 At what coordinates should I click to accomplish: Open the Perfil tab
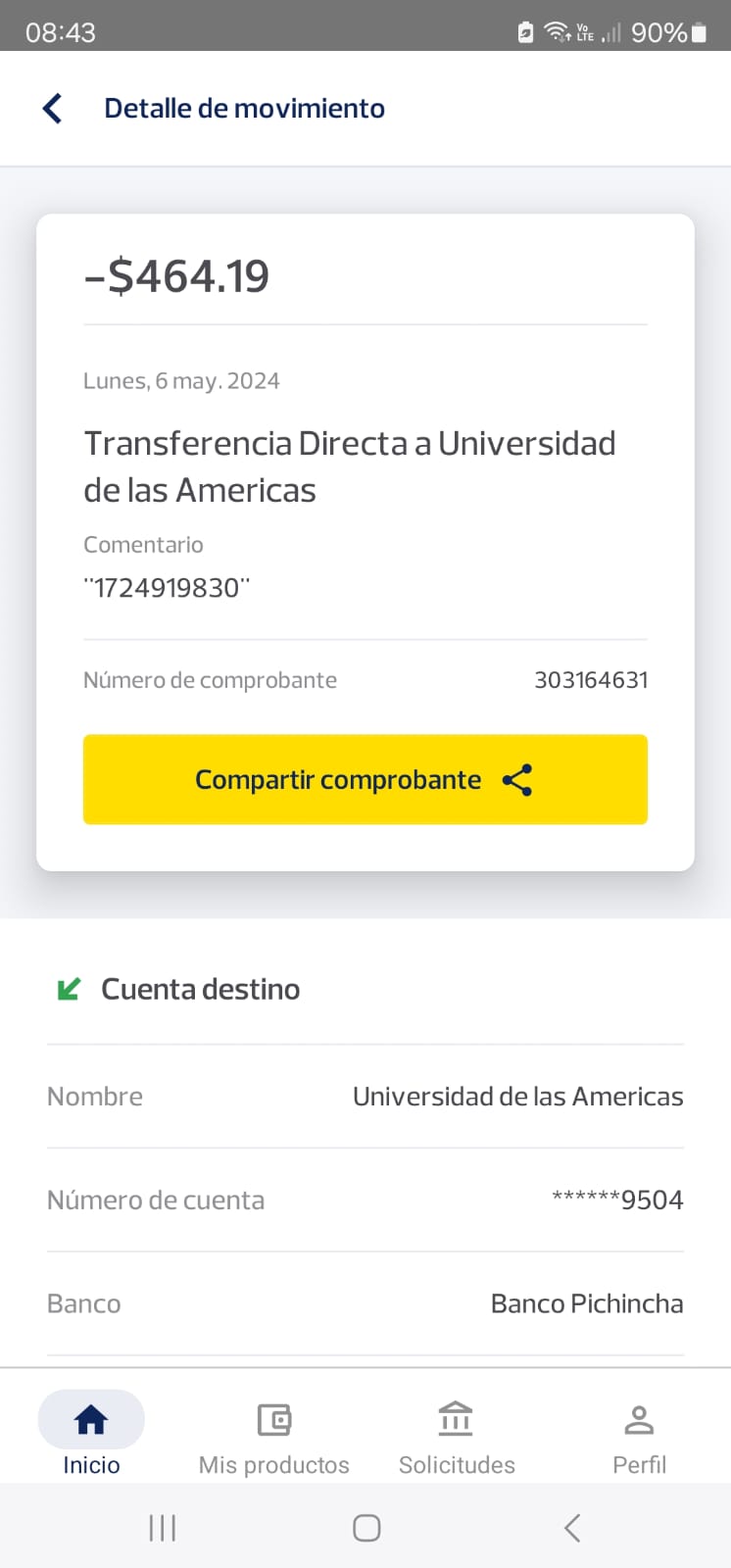point(639,1435)
